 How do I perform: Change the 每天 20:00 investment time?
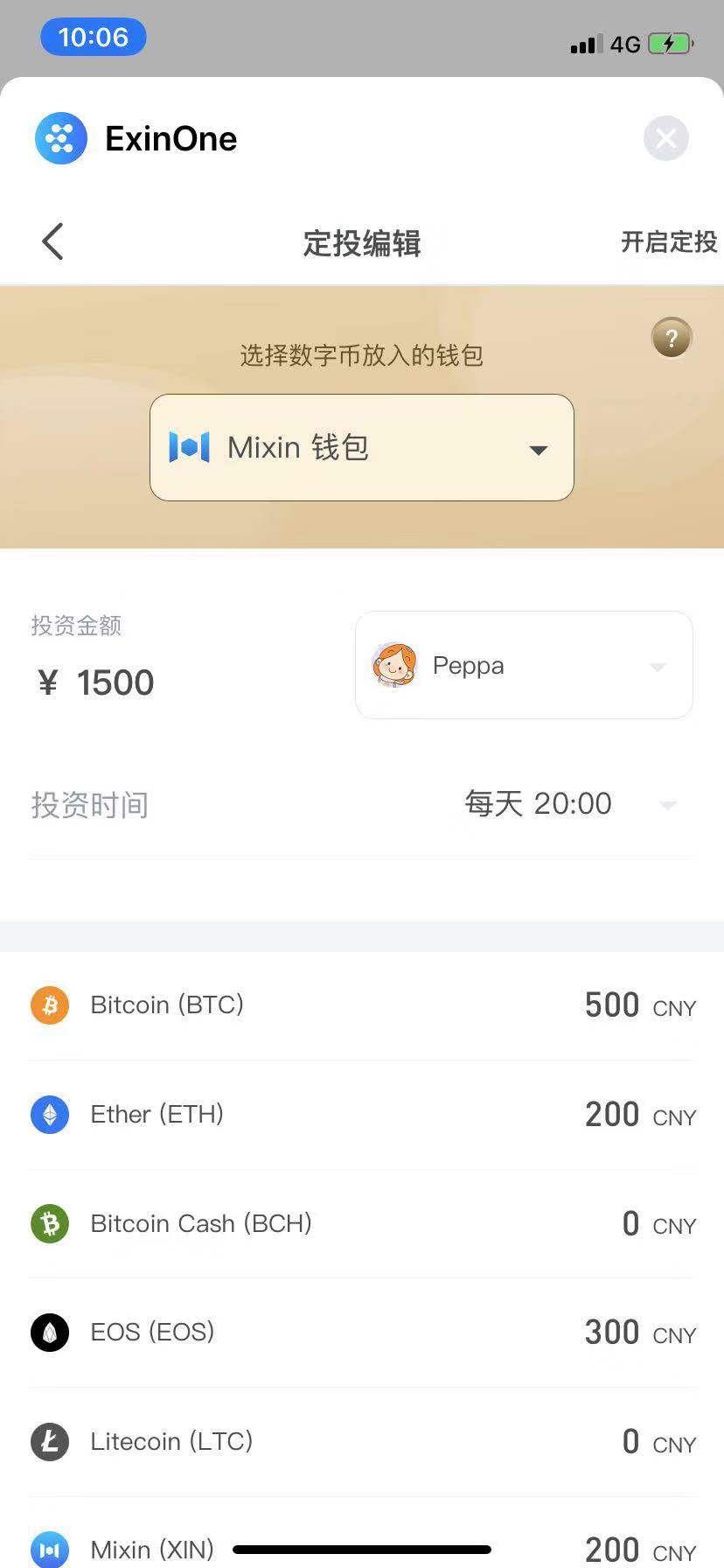click(568, 803)
